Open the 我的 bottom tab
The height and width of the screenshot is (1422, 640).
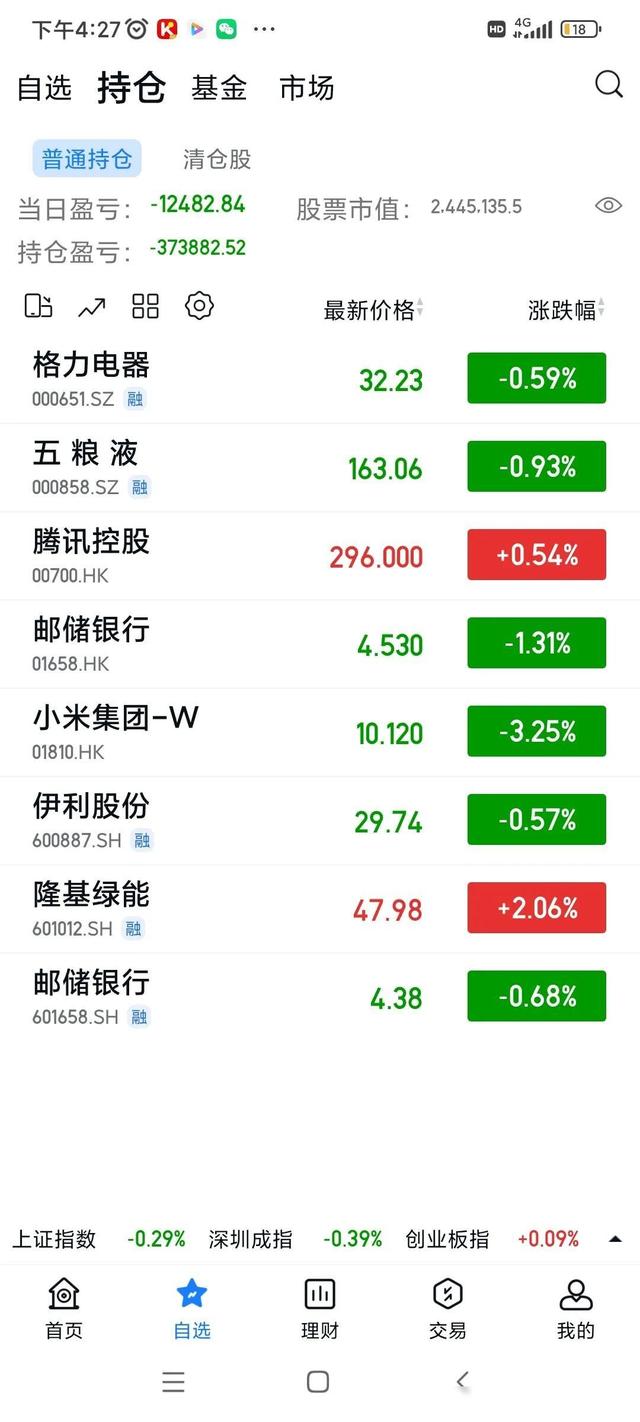point(576,1308)
